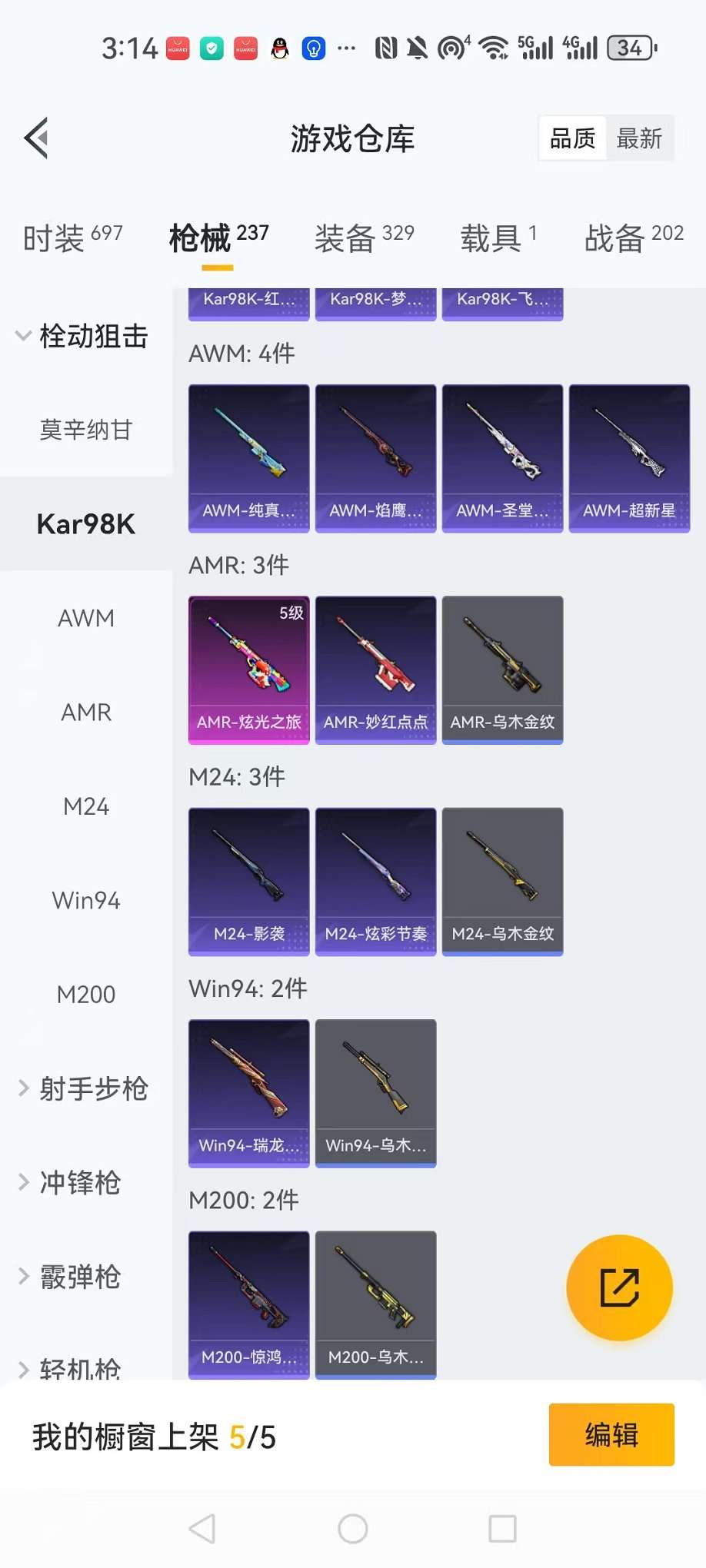The height and width of the screenshot is (1568, 706).
Task: Sort by 最新 (newest)
Action: click(639, 138)
